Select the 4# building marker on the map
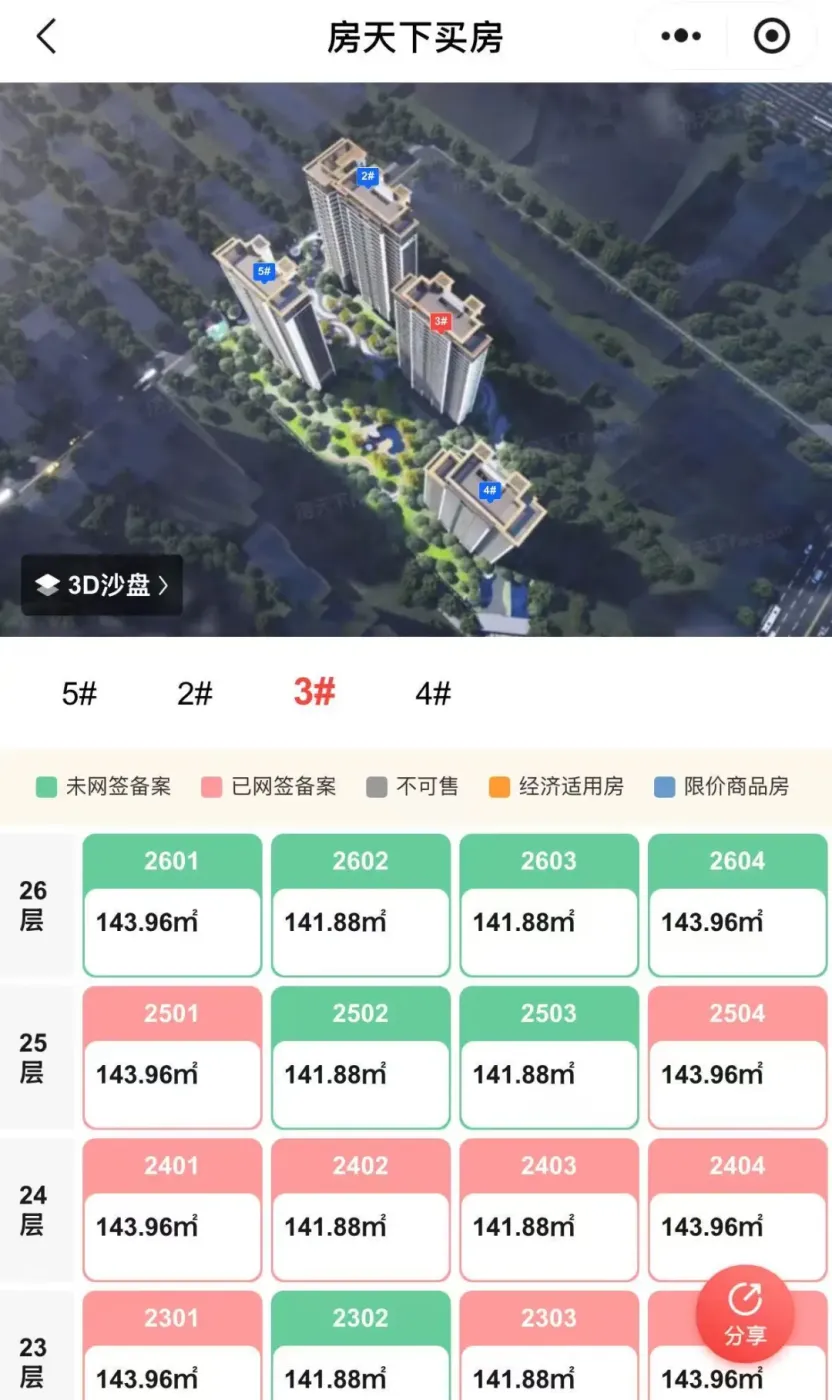 pyautogui.click(x=489, y=490)
